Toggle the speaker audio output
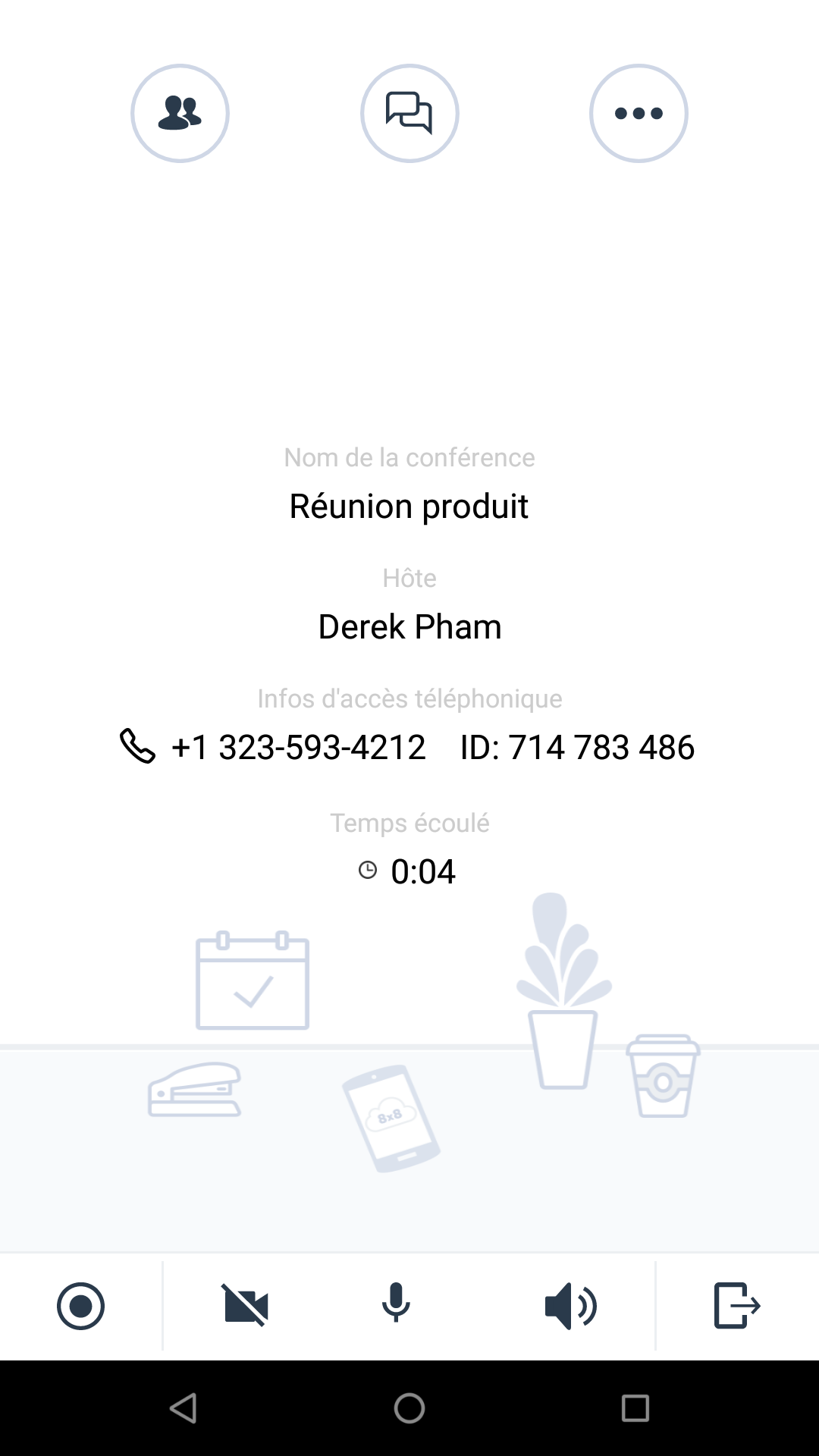Viewport: 819px width, 1456px height. (571, 1306)
